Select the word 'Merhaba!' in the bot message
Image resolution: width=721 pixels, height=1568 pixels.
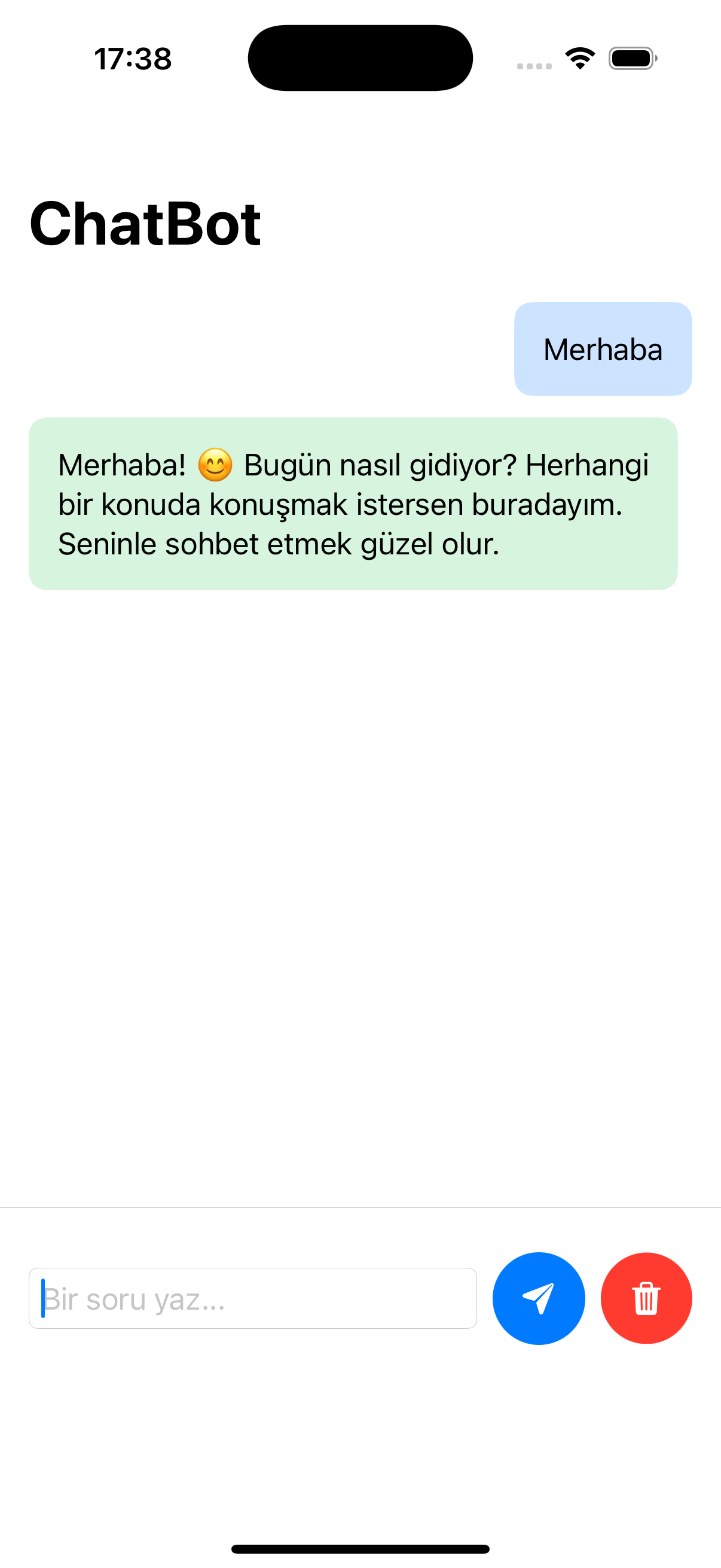[x=122, y=465]
